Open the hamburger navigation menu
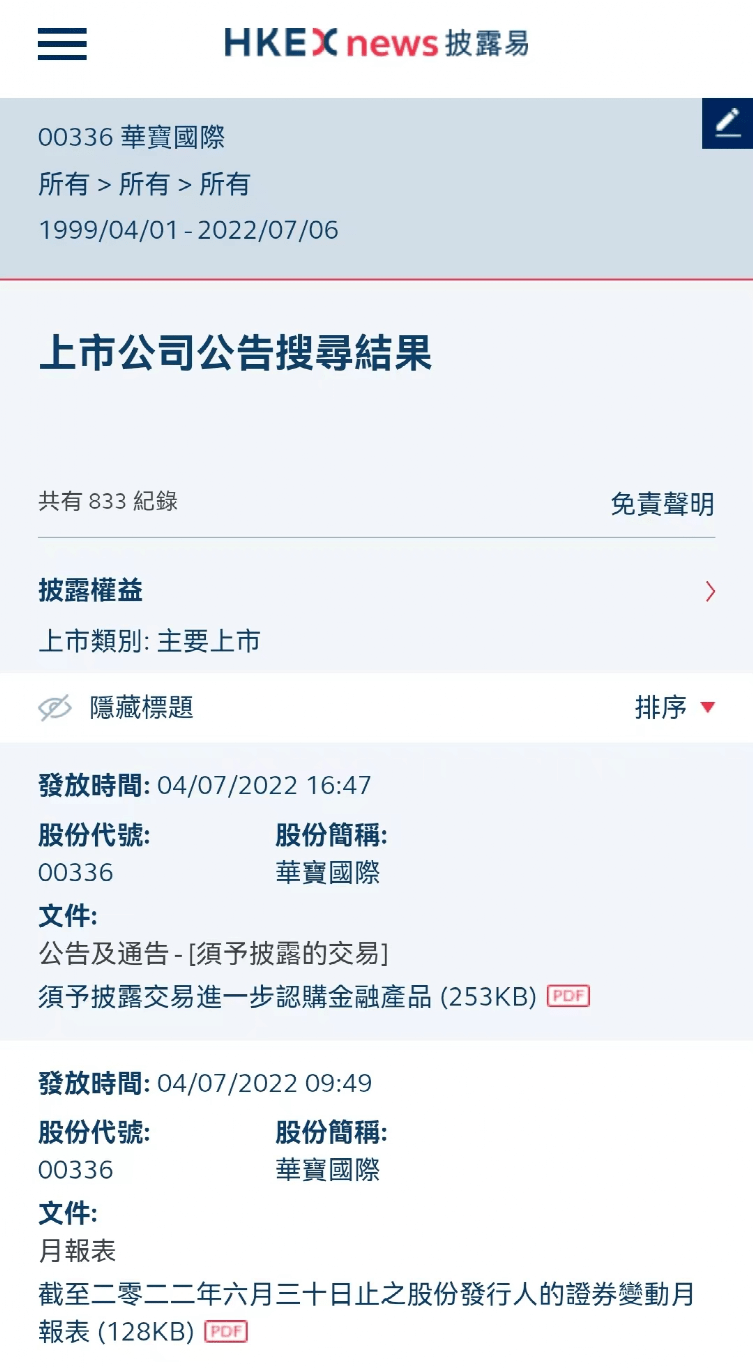 click(62, 43)
